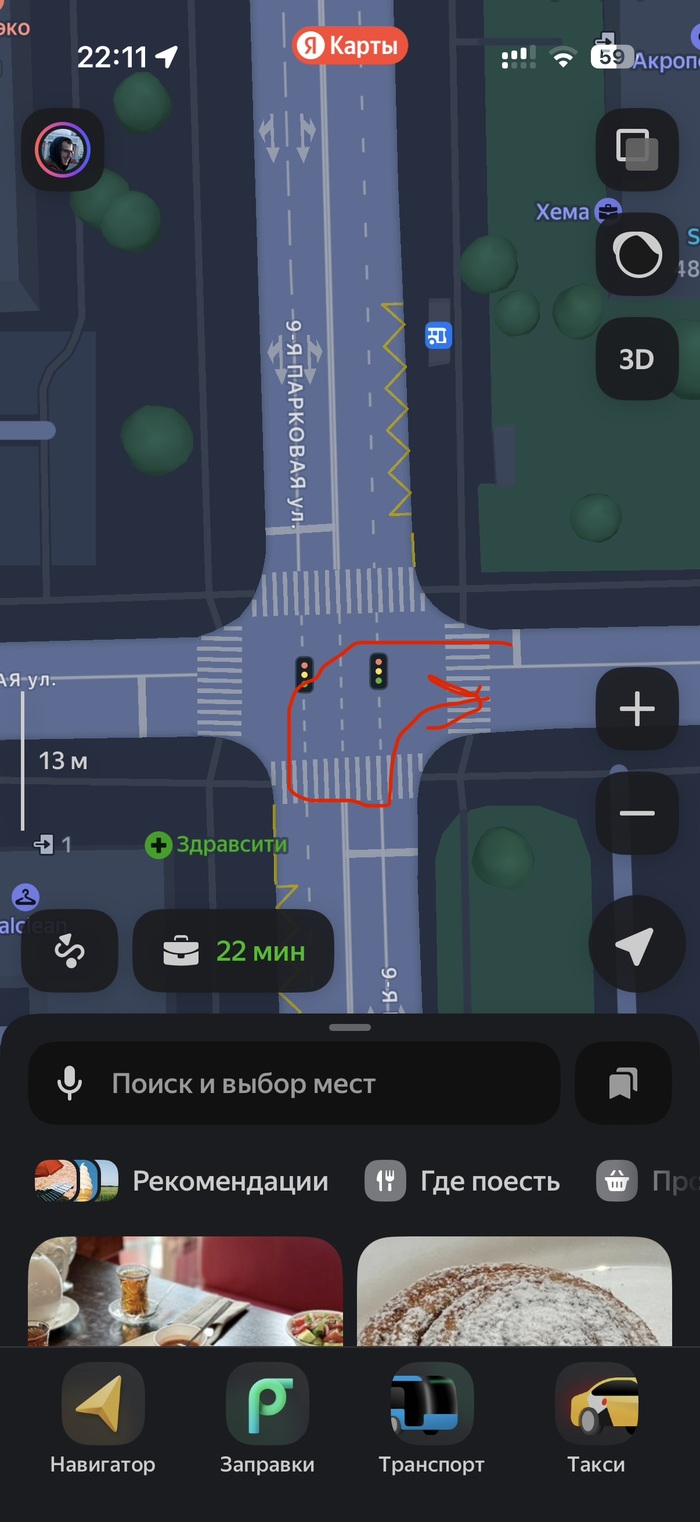The image size is (700, 1522).
Task: Switch the map to 3D view
Action: [x=637, y=359]
